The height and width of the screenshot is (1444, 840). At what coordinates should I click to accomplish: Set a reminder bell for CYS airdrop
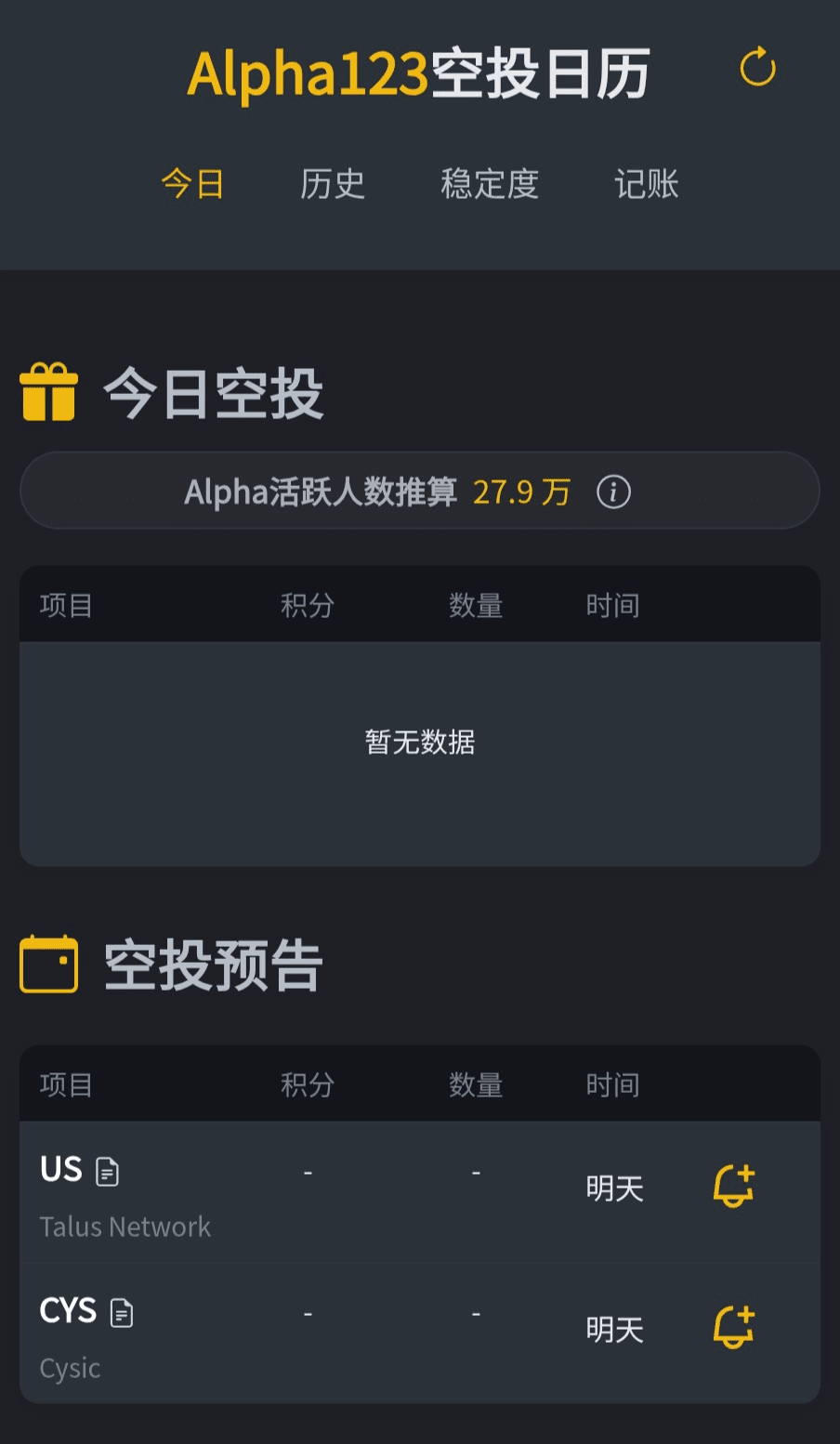click(x=733, y=1327)
